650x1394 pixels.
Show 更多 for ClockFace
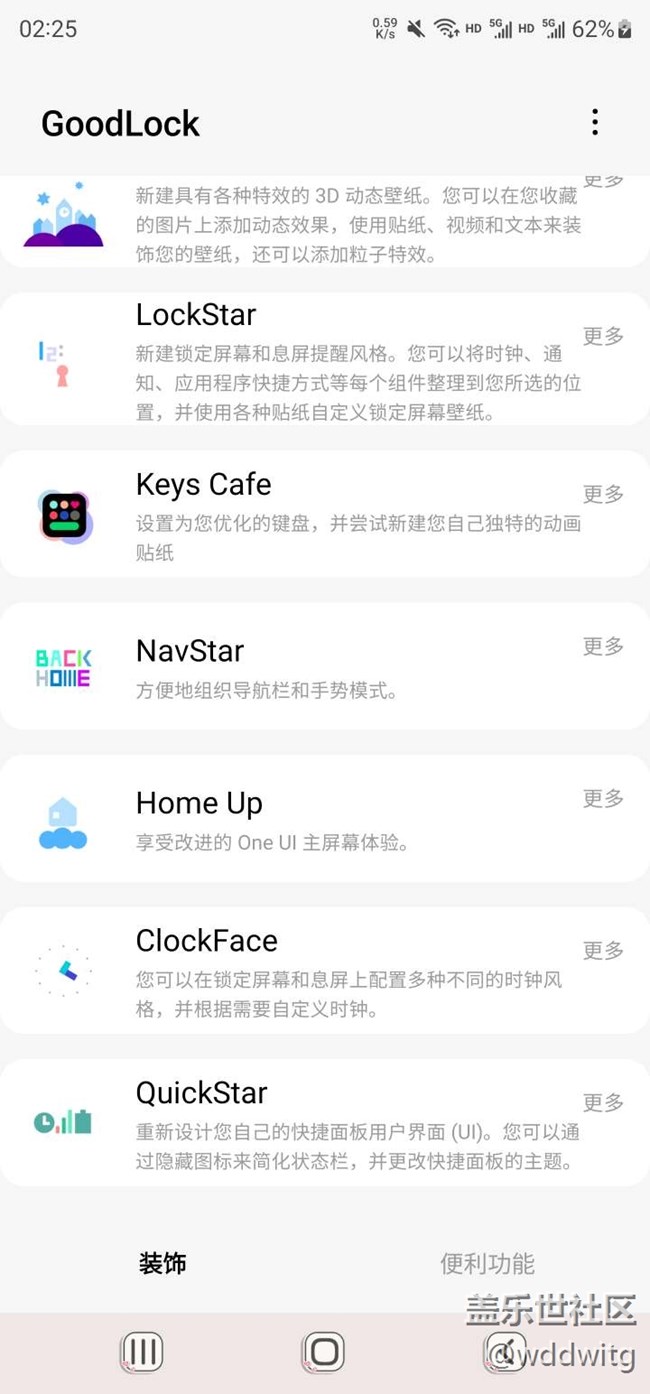[x=603, y=950]
